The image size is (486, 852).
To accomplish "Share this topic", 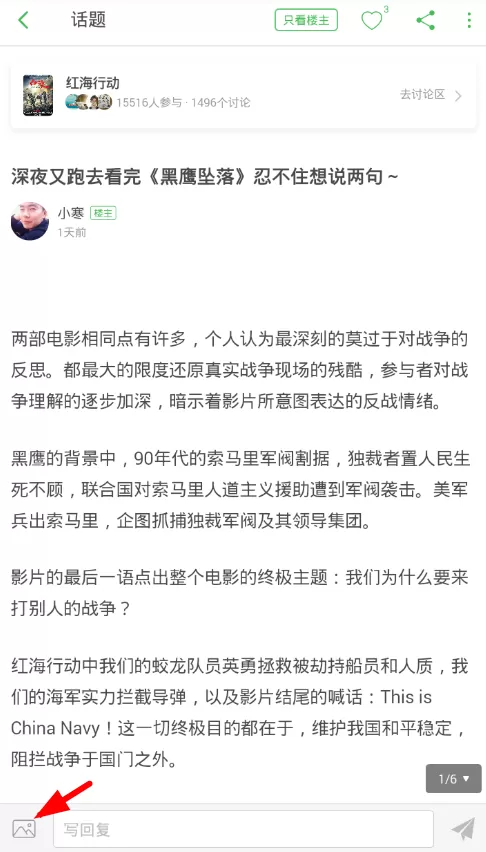I will point(426,20).
